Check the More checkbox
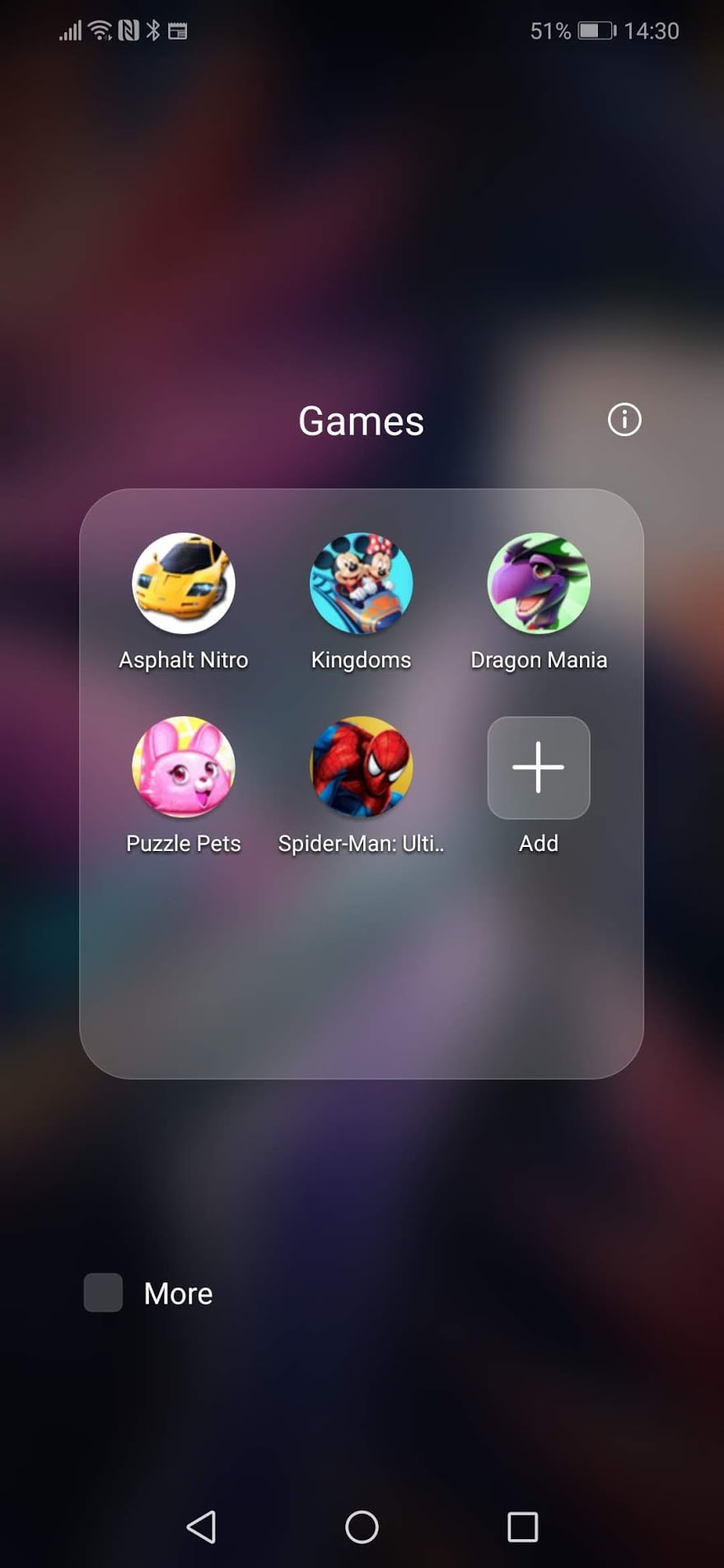The height and width of the screenshot is (1568, 724). (104, 1292)
